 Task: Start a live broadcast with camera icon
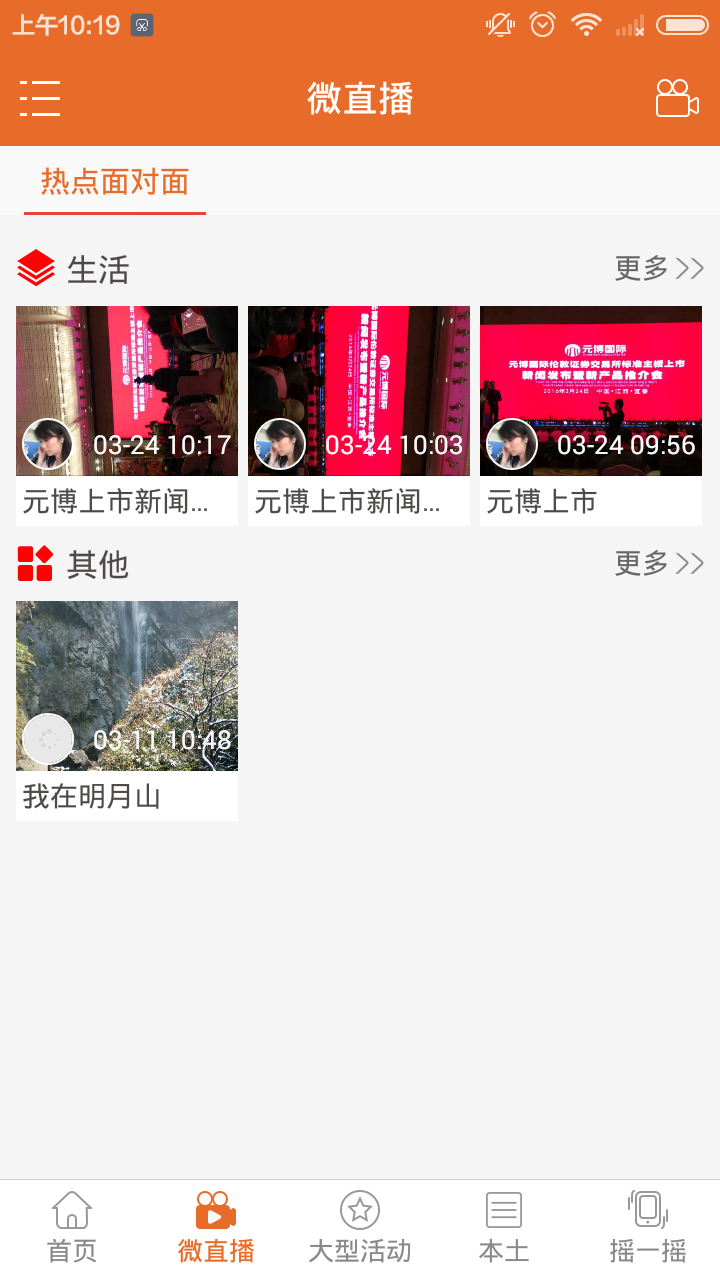(x=676, y=98)
